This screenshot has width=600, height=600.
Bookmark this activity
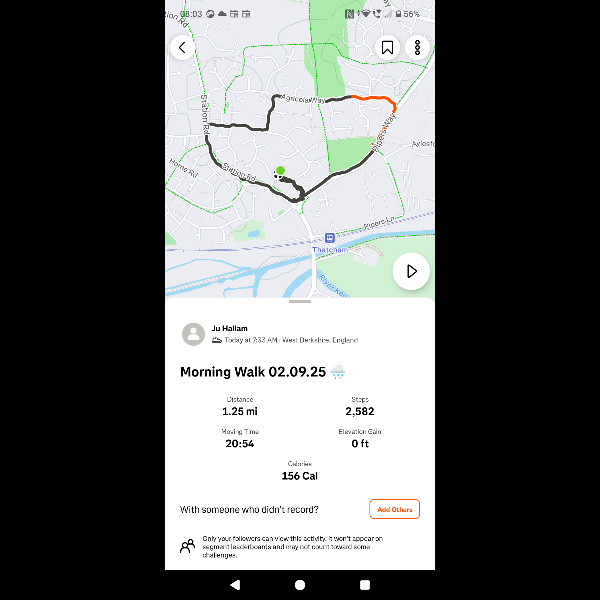click(387, 47)
